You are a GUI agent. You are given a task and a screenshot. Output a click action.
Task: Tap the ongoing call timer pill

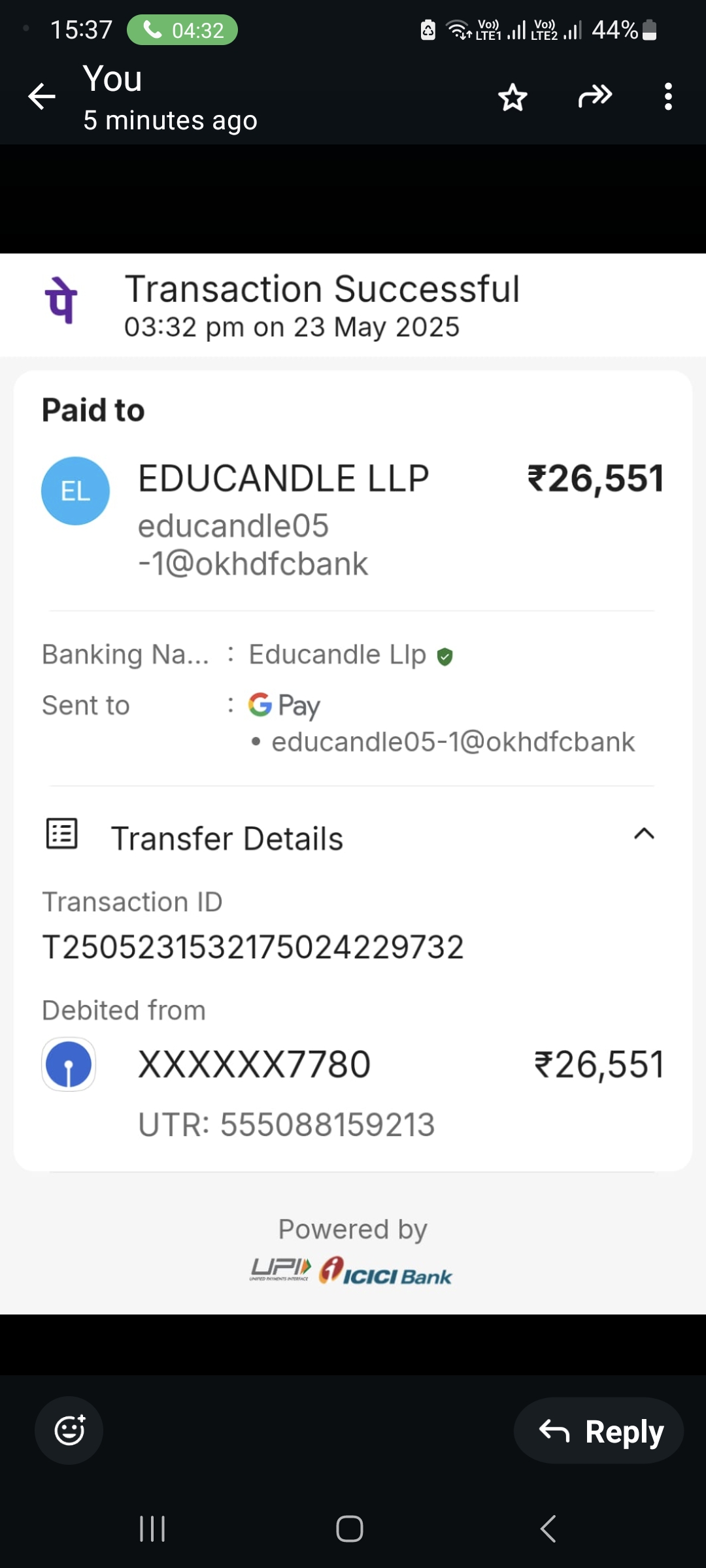[182, 30]
